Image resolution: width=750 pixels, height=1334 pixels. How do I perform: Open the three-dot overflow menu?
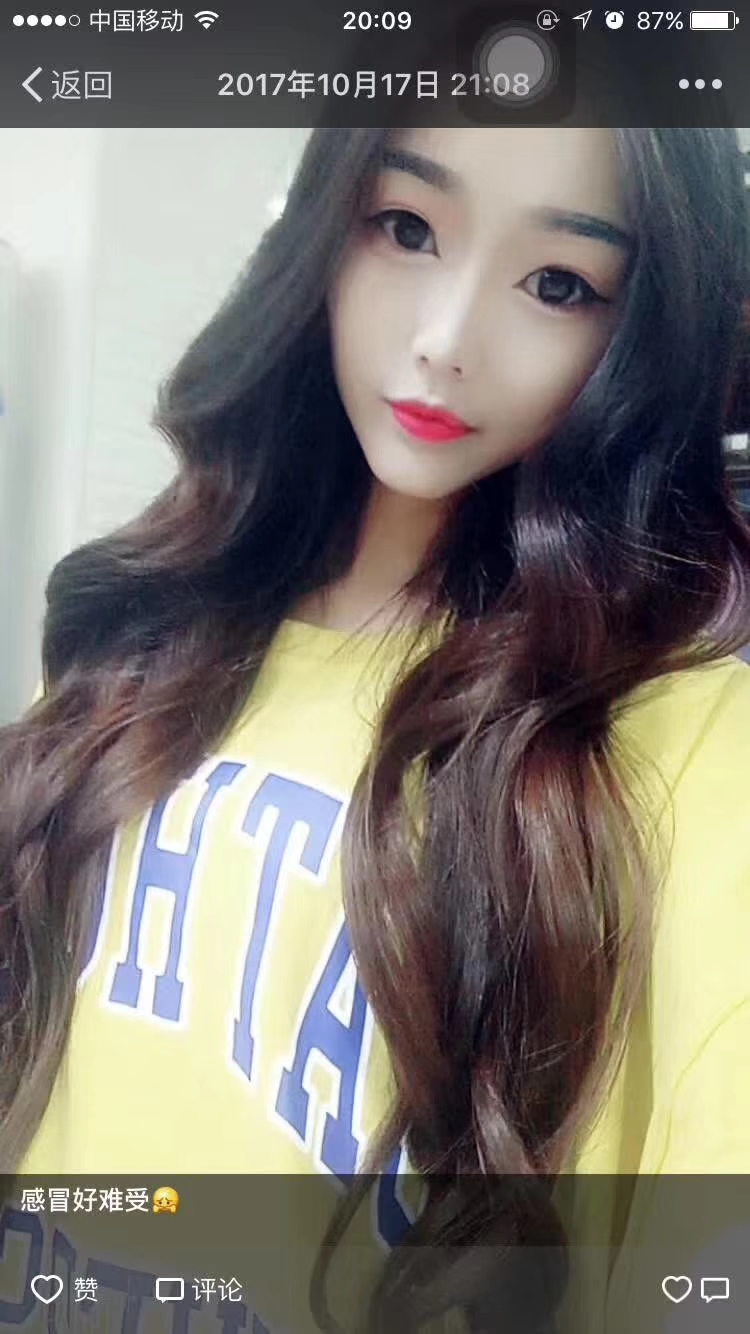click(x=700, y=85)
